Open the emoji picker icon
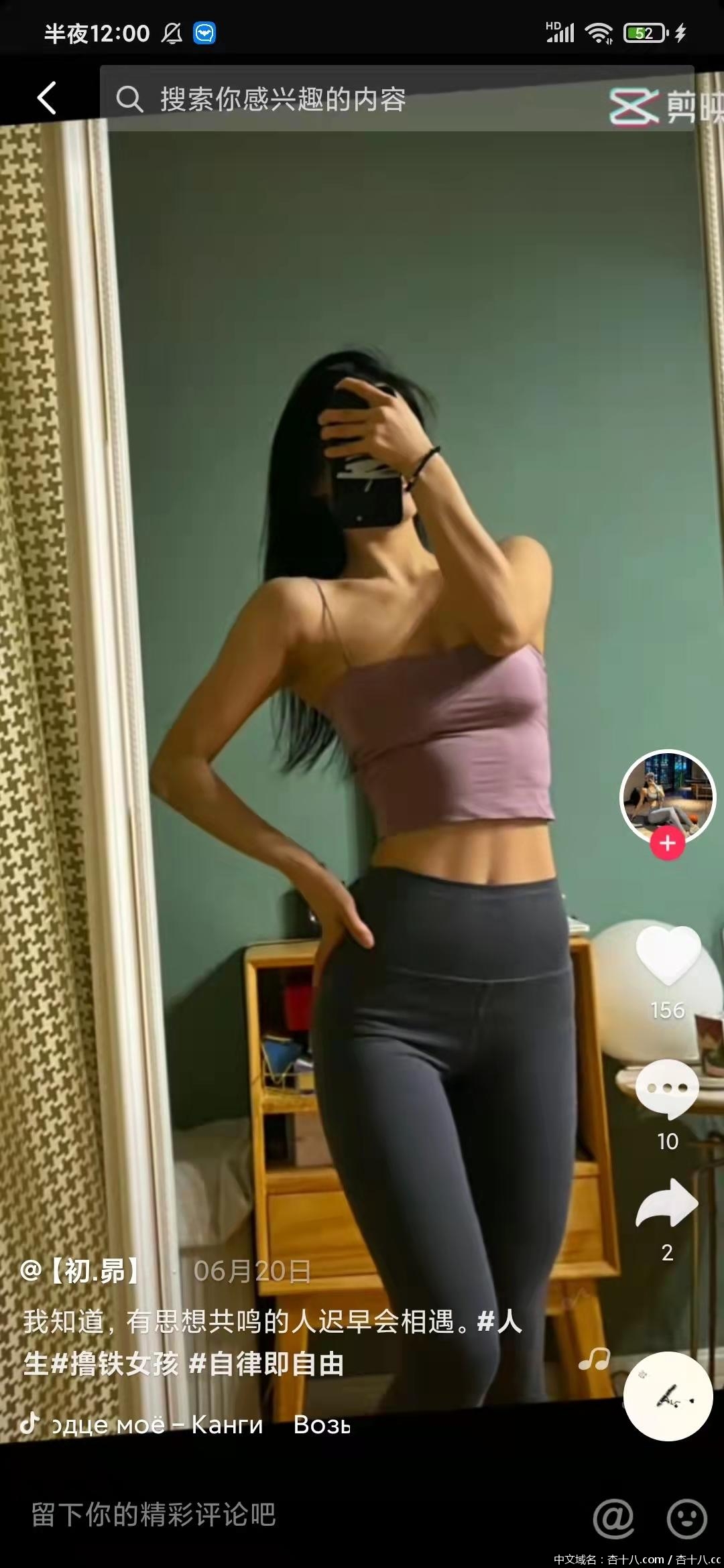Screen dimensions: 724x1568 point(687,1518)
